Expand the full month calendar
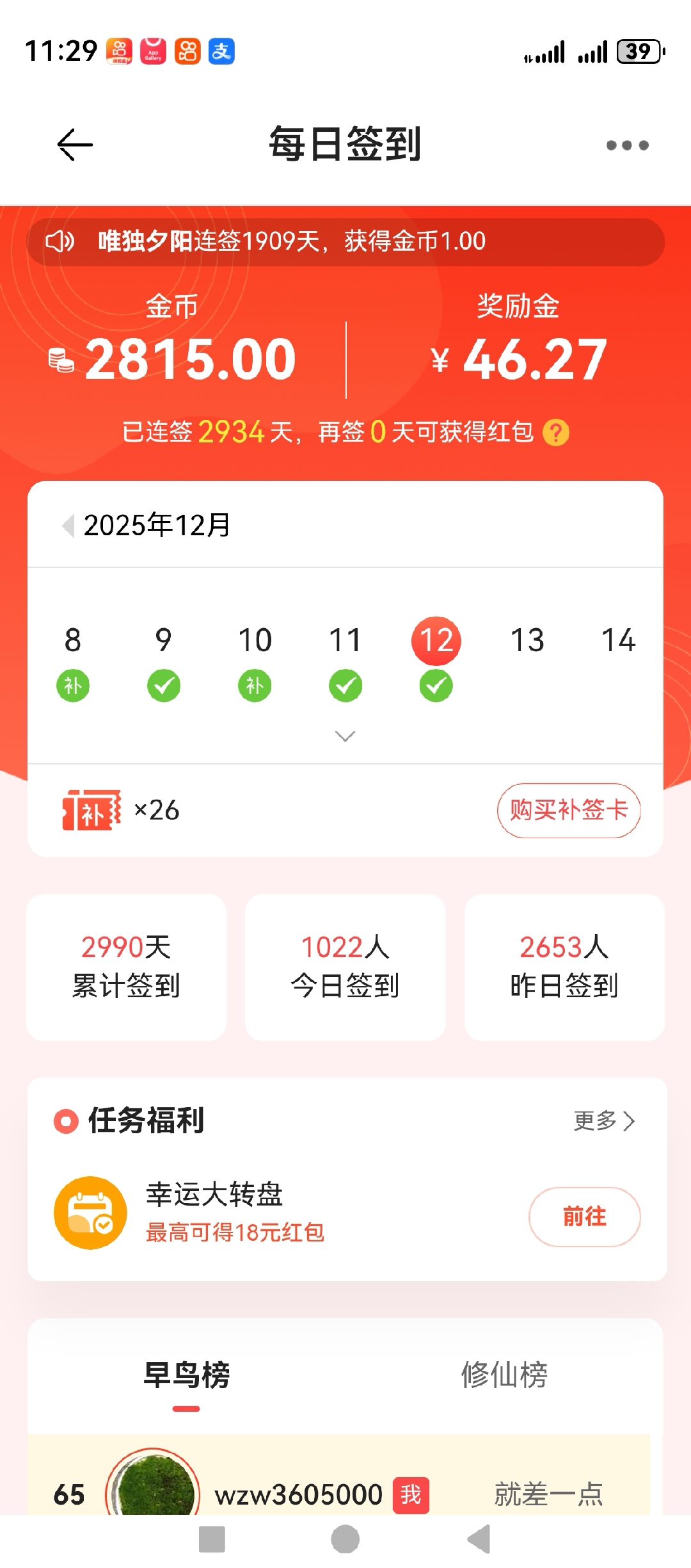 click(345, 736)
